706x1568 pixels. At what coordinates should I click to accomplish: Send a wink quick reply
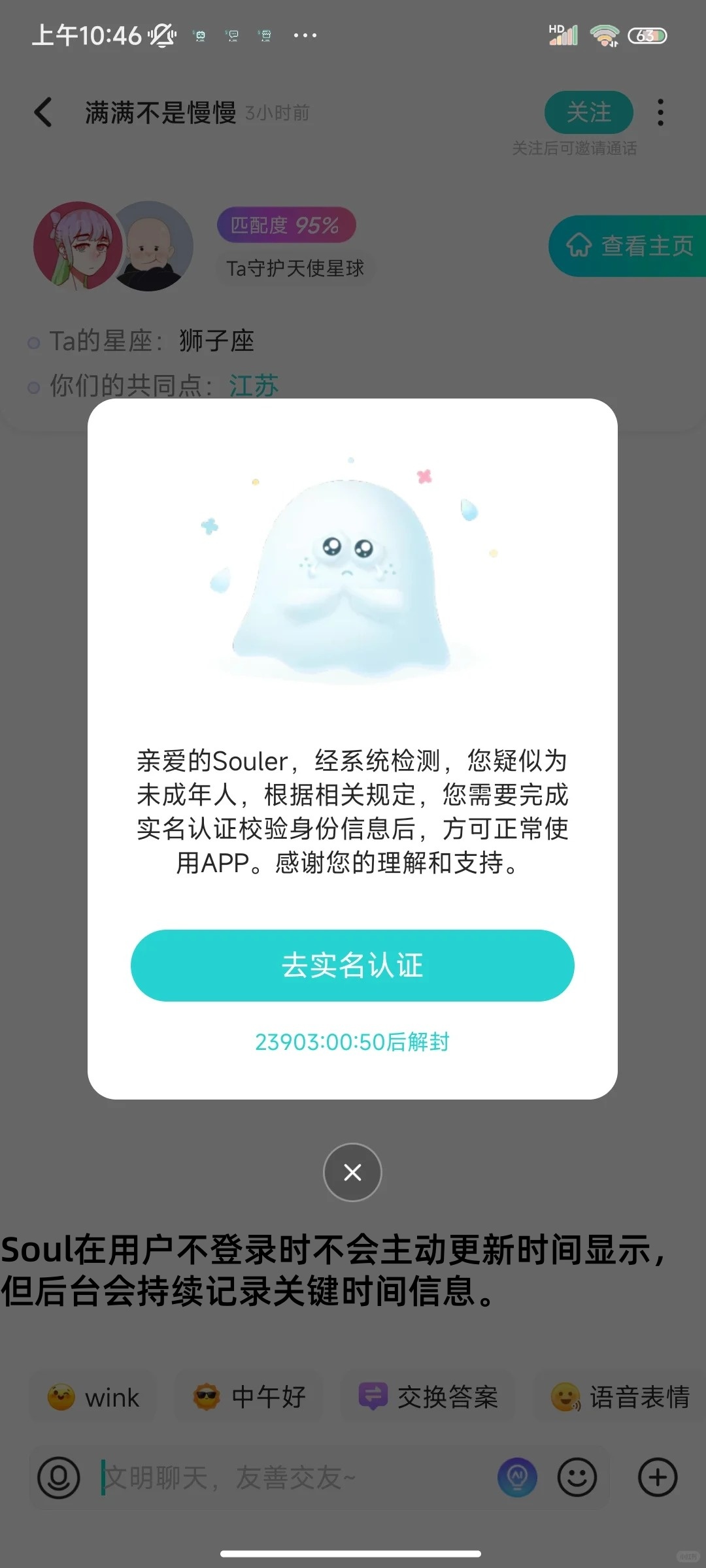click(x=93, y=1397)
